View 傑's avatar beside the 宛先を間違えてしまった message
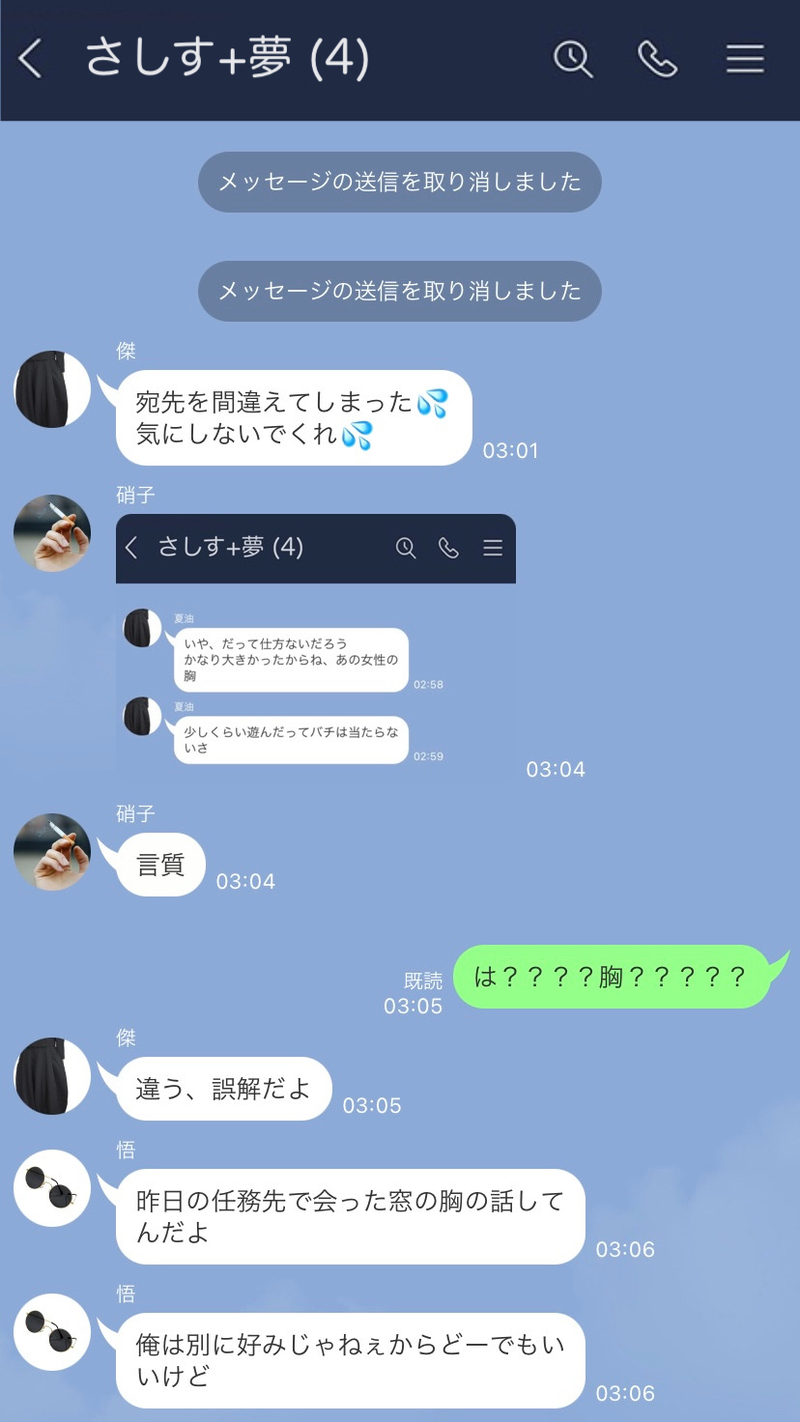This screenshot has height=1422, width=800. click(x=52, y=389)
